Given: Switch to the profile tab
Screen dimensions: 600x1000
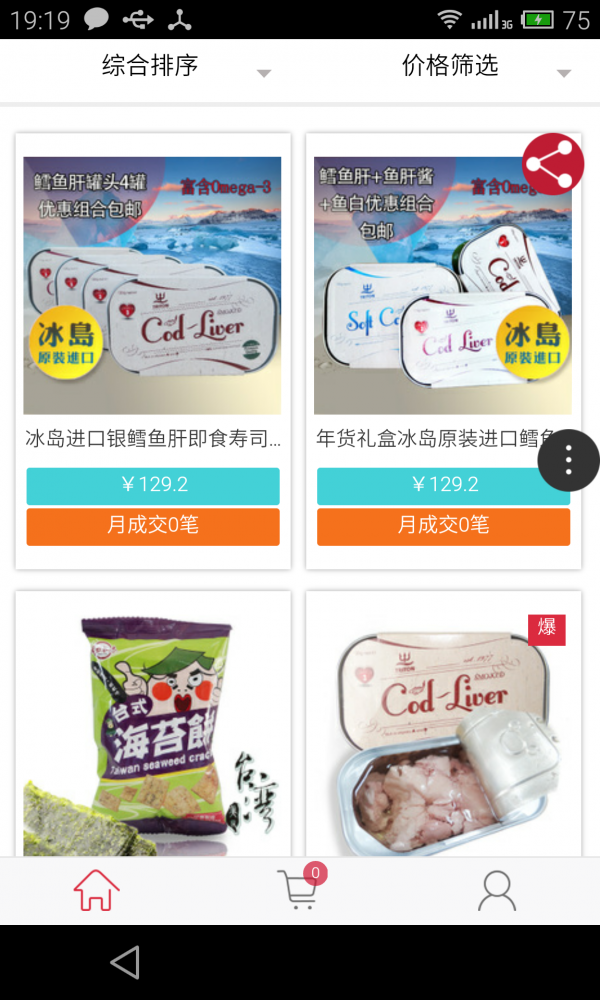Looking at the screenshot, I should pos(496,890).
